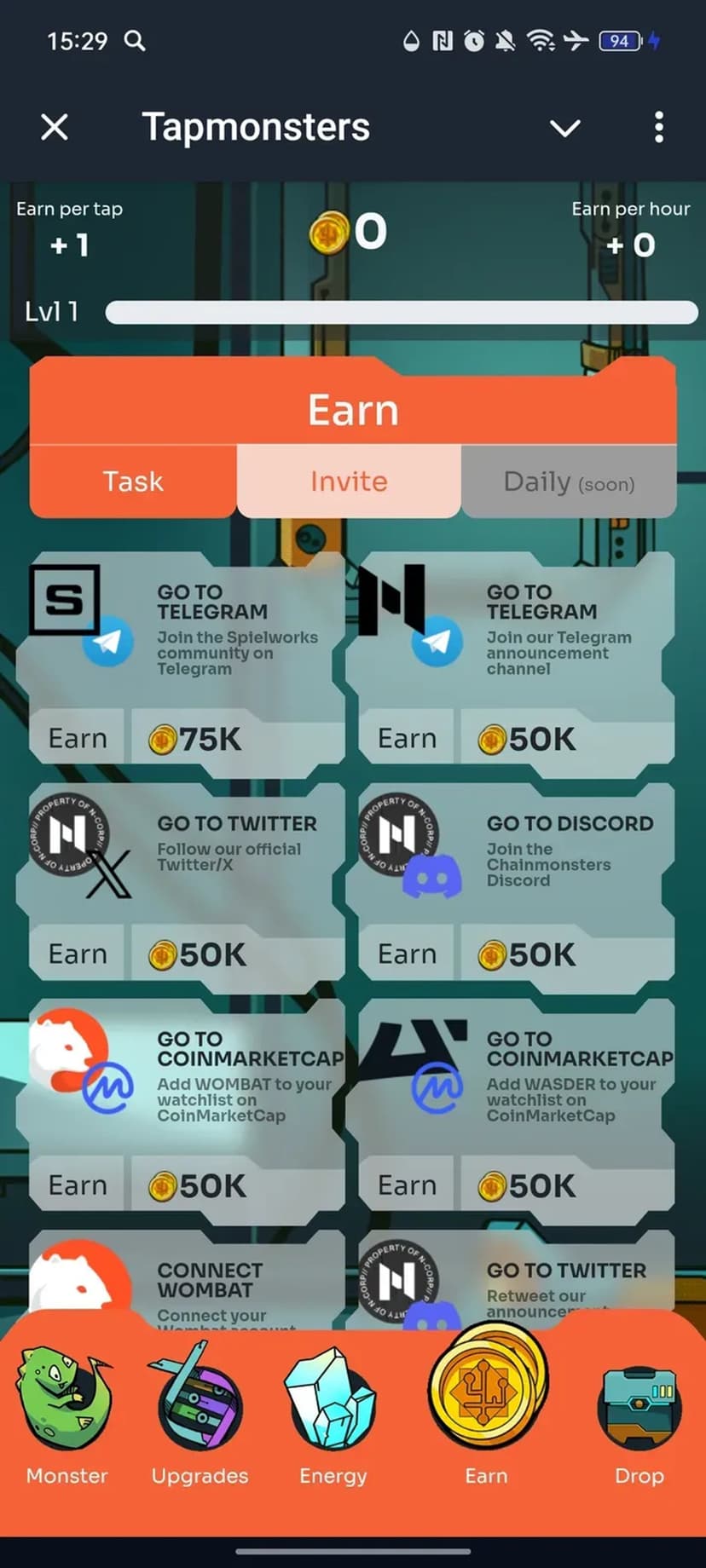This screenshot has height=1568, width=706.
Task: Close the Tapmonsters mini app
Action: (55, 128)
